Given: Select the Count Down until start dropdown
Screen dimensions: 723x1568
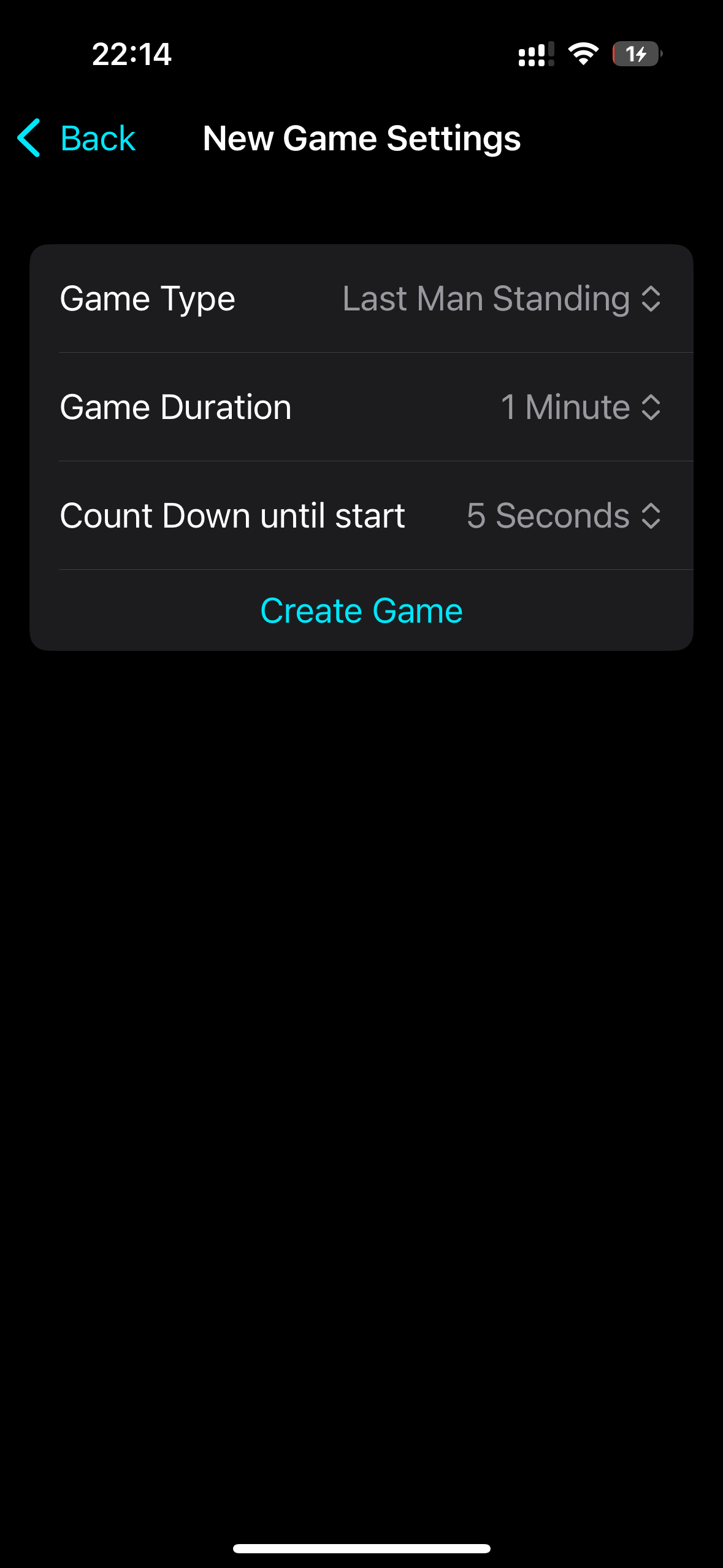Looking at the screenshot, I should 564,515.
